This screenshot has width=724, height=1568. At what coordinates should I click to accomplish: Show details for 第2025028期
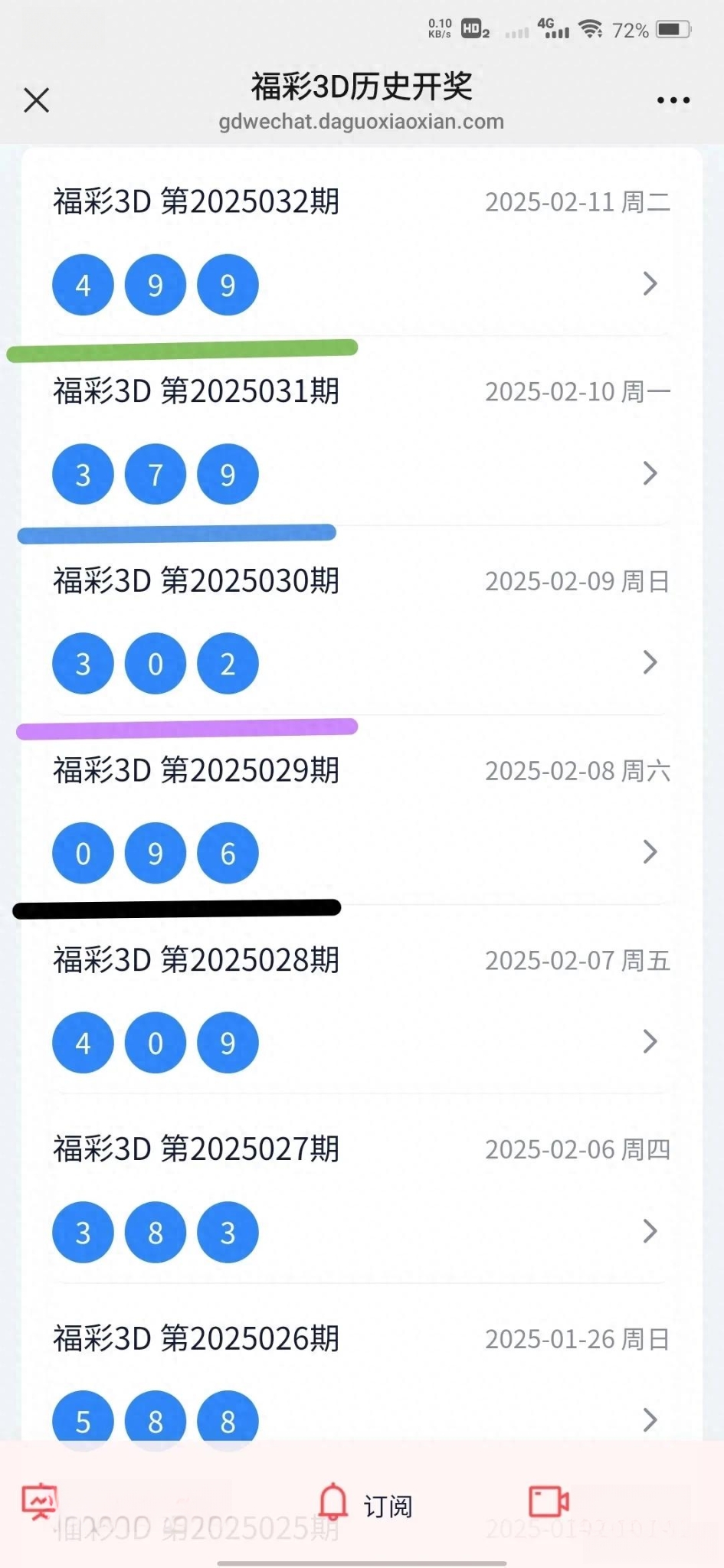(x=362, y=1001)
